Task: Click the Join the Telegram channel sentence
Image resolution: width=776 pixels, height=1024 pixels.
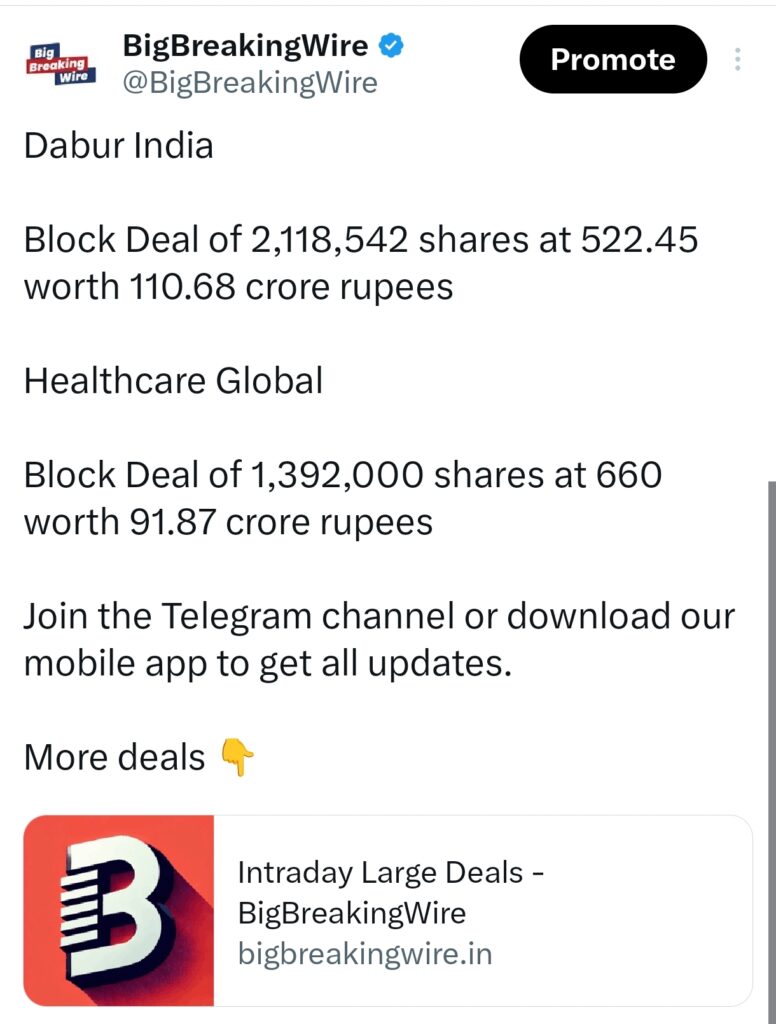Action: point(380,640)
